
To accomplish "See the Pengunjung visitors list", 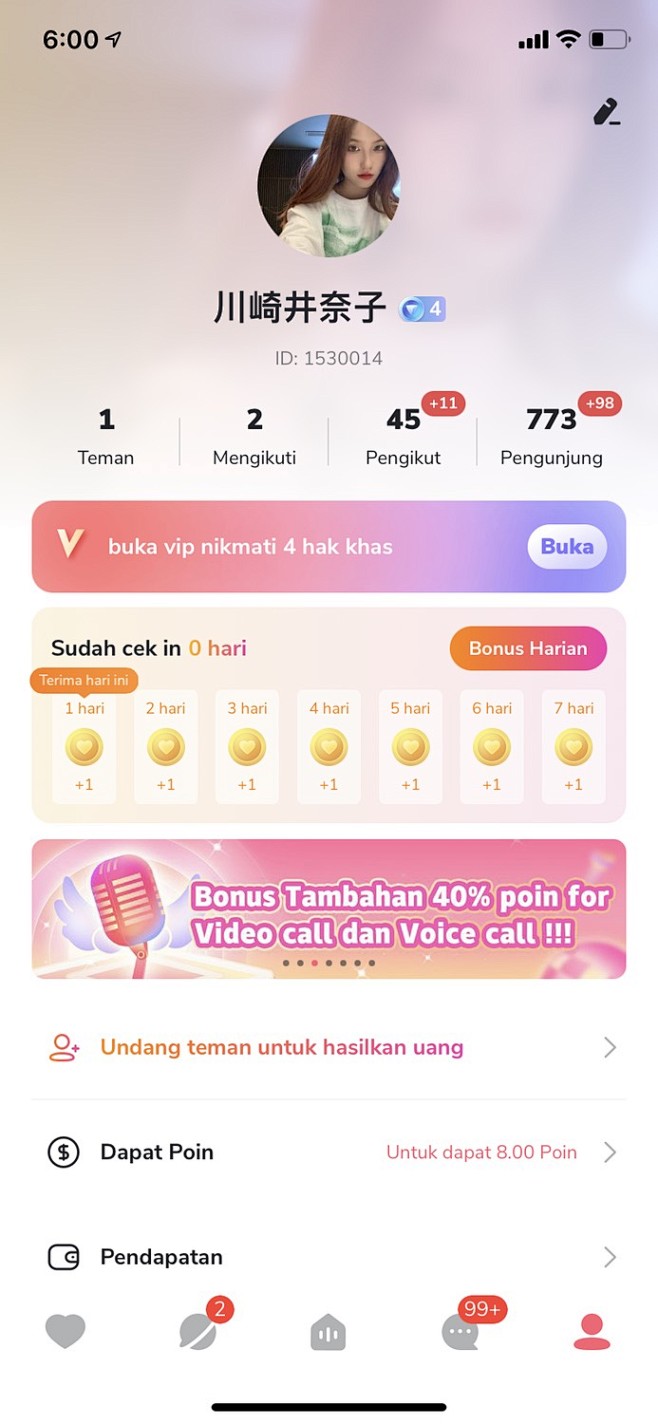I will pos(552,437).
